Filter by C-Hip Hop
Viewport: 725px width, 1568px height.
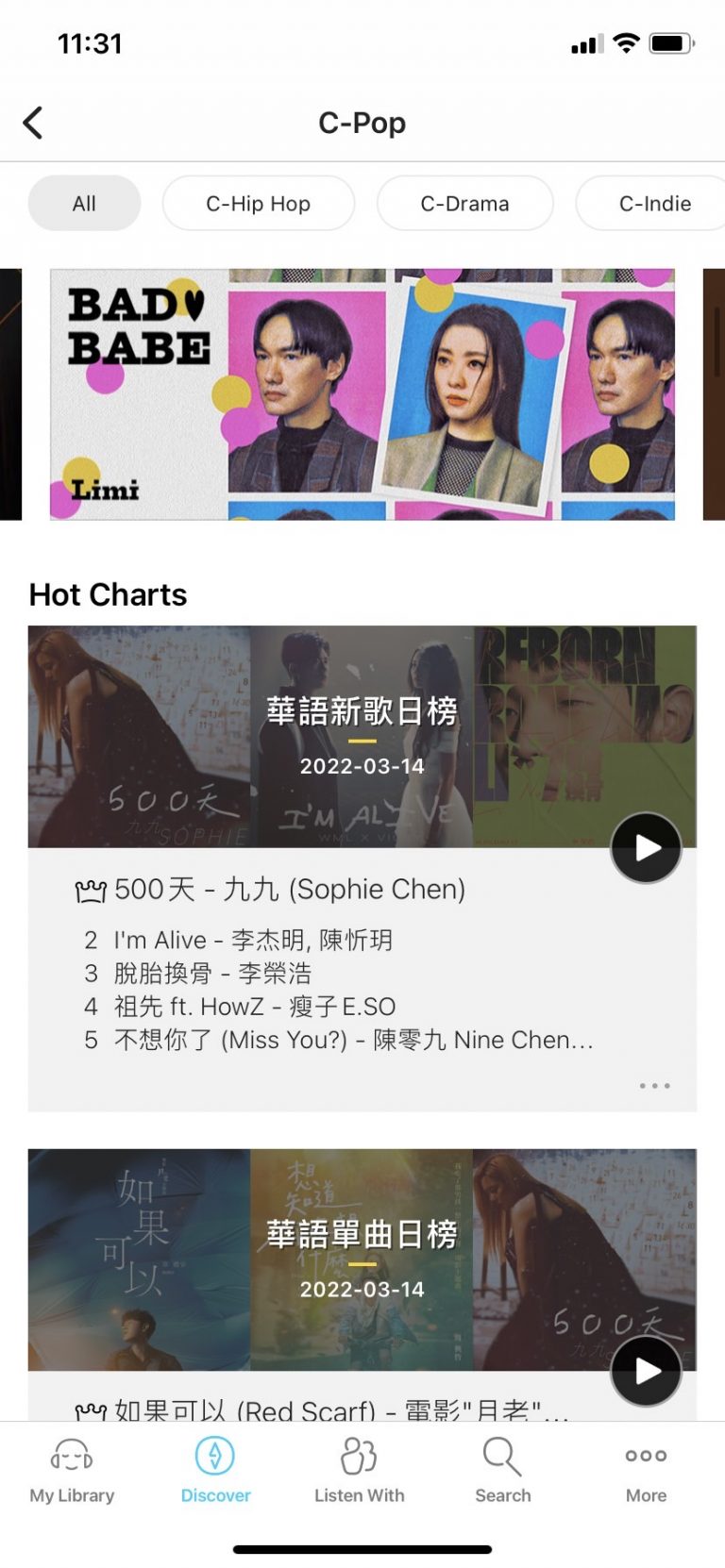coord(258,204)
